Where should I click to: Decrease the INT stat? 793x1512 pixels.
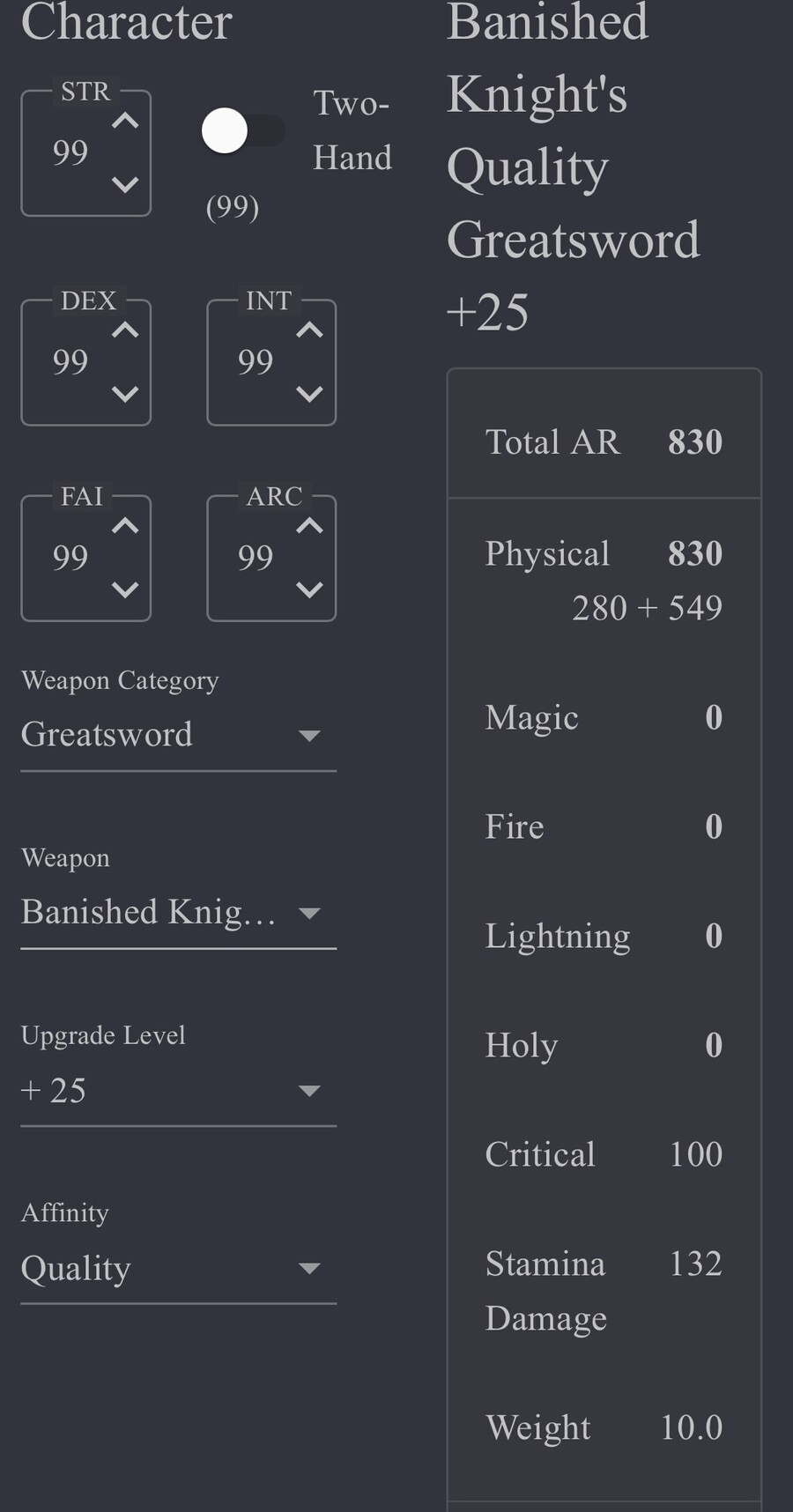(x=309, y=394)
